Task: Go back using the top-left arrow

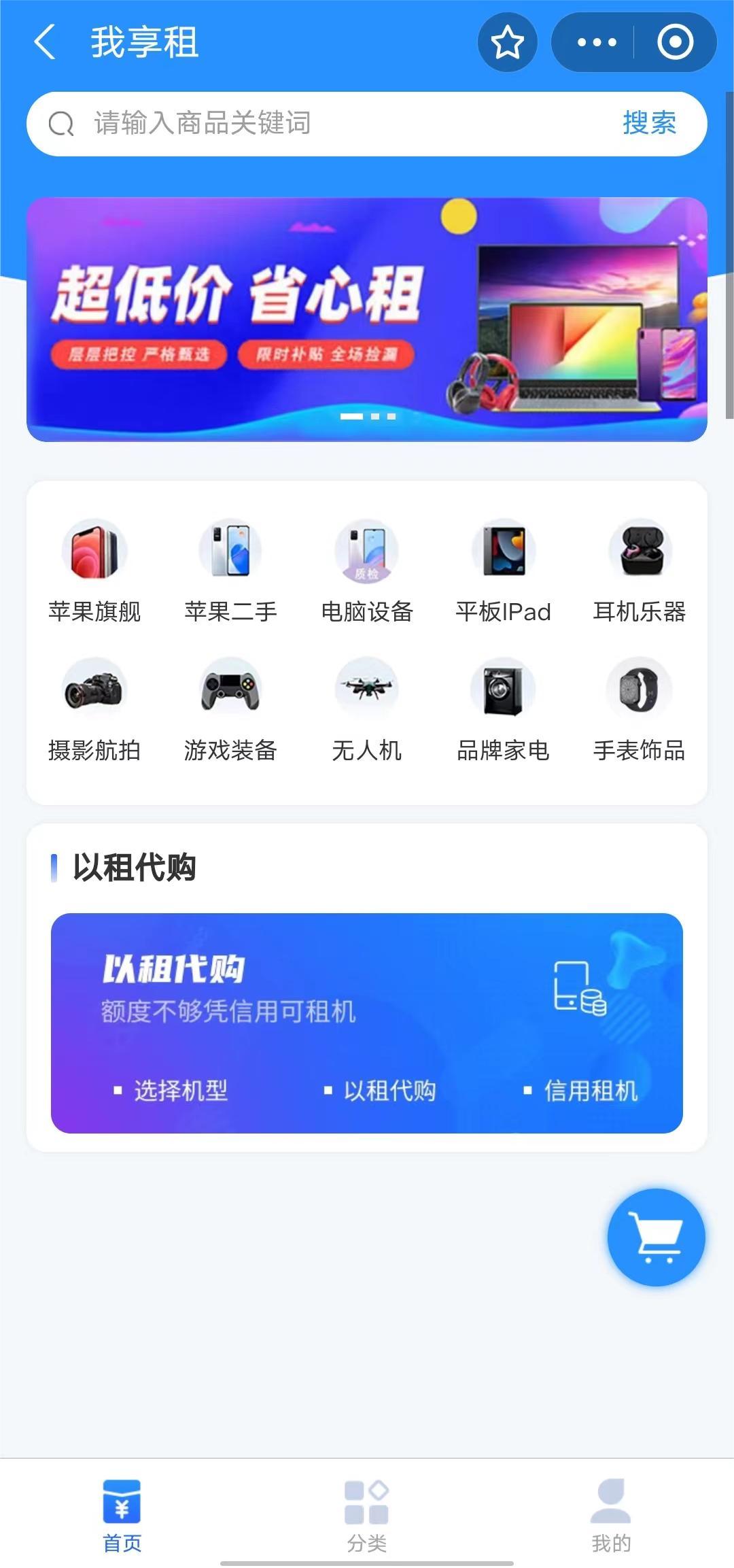Action: pyautogui.click(x=45, y=42)
